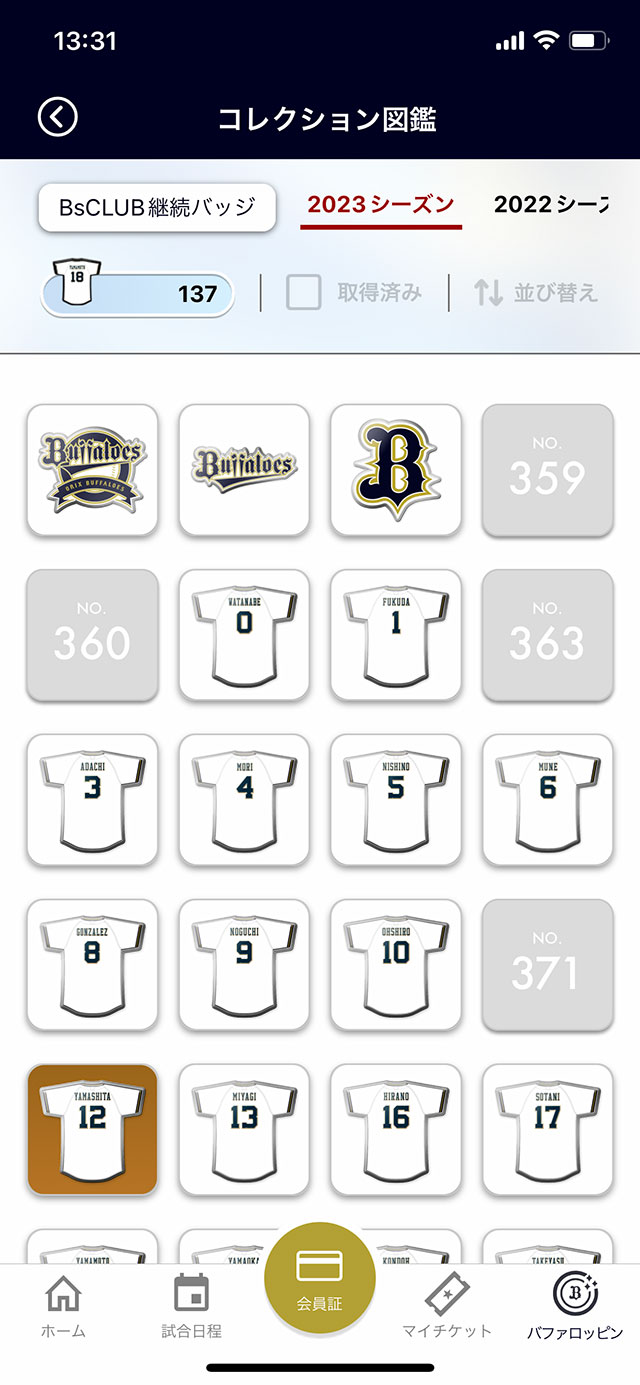Open the WATANABE 0 jersey pin
This screenshot has height=1385, width=640.
[244, 634]
